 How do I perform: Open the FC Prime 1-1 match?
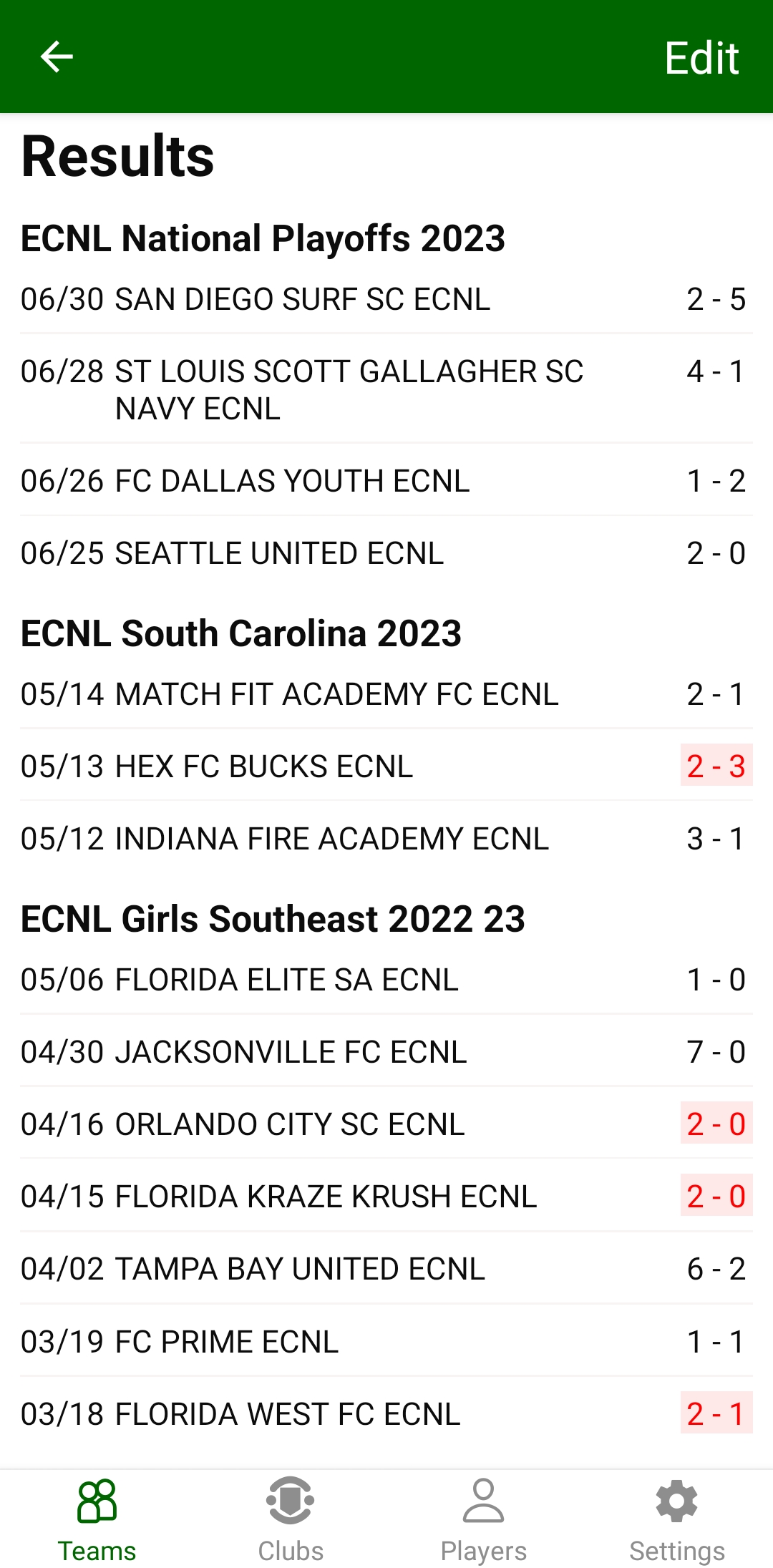pos(386,1342)
